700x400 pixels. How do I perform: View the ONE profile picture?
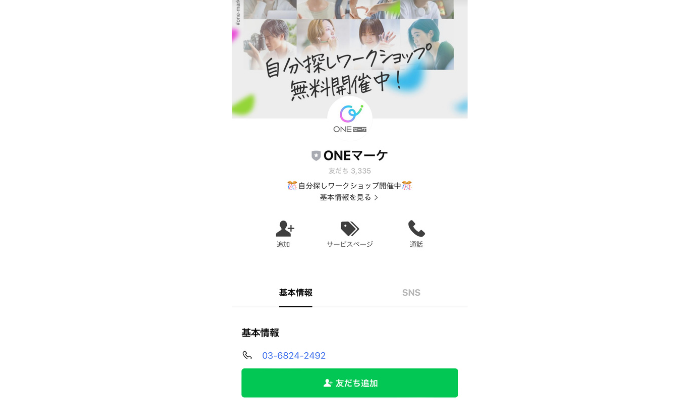349,119
